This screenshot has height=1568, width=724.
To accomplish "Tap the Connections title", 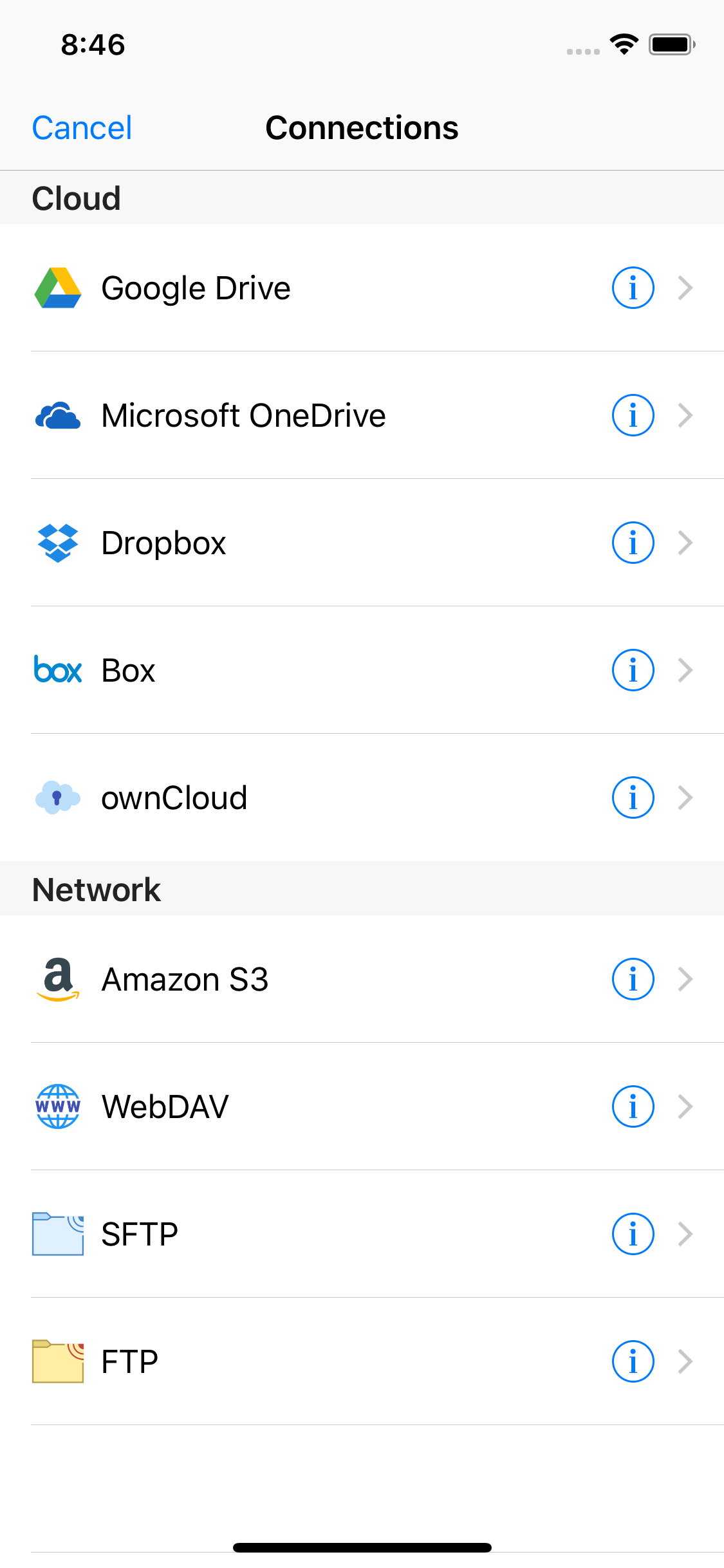I will (362, 127).
